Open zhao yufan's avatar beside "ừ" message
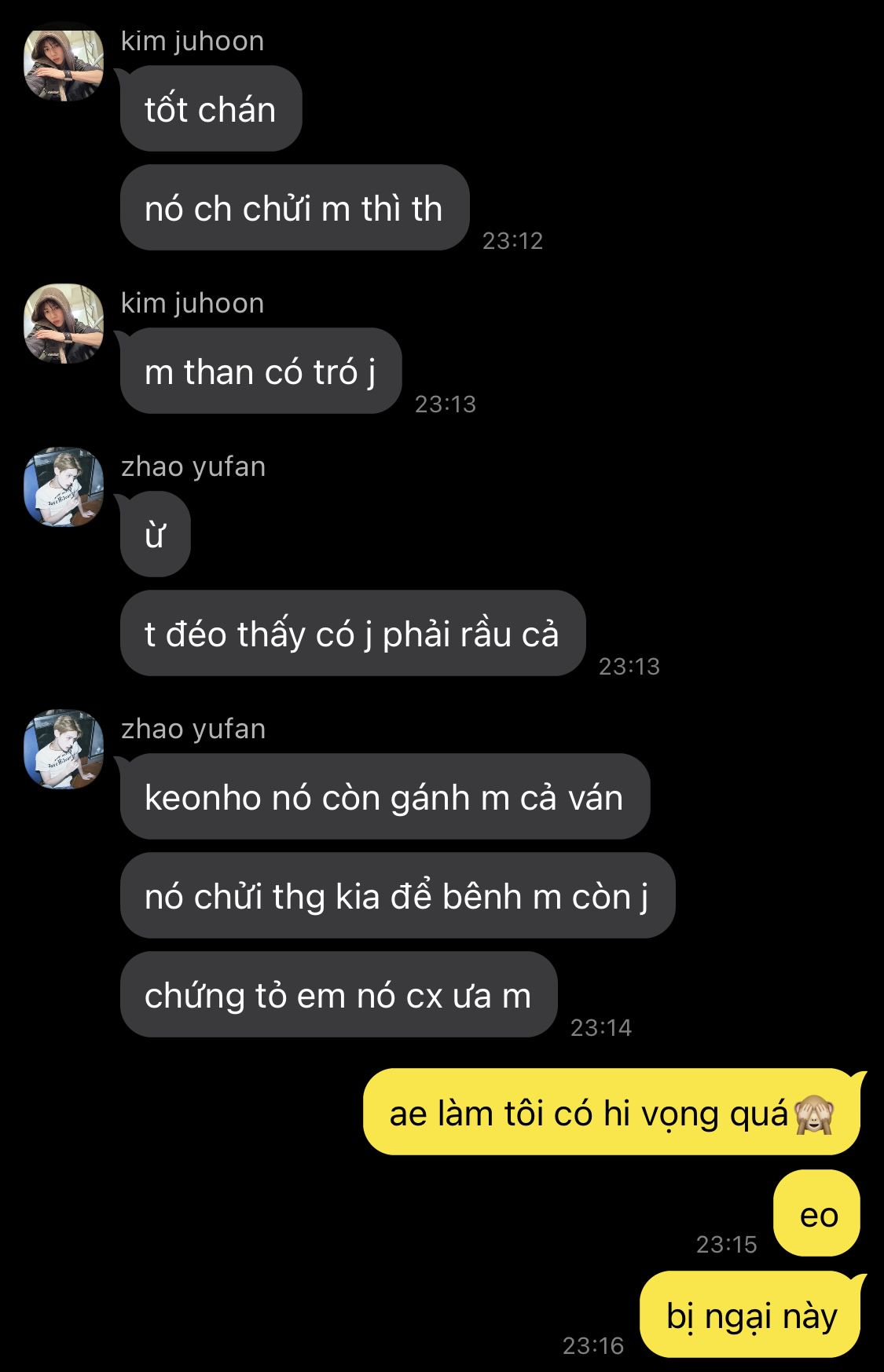884x1372 pixels. [x=64, y=487]
